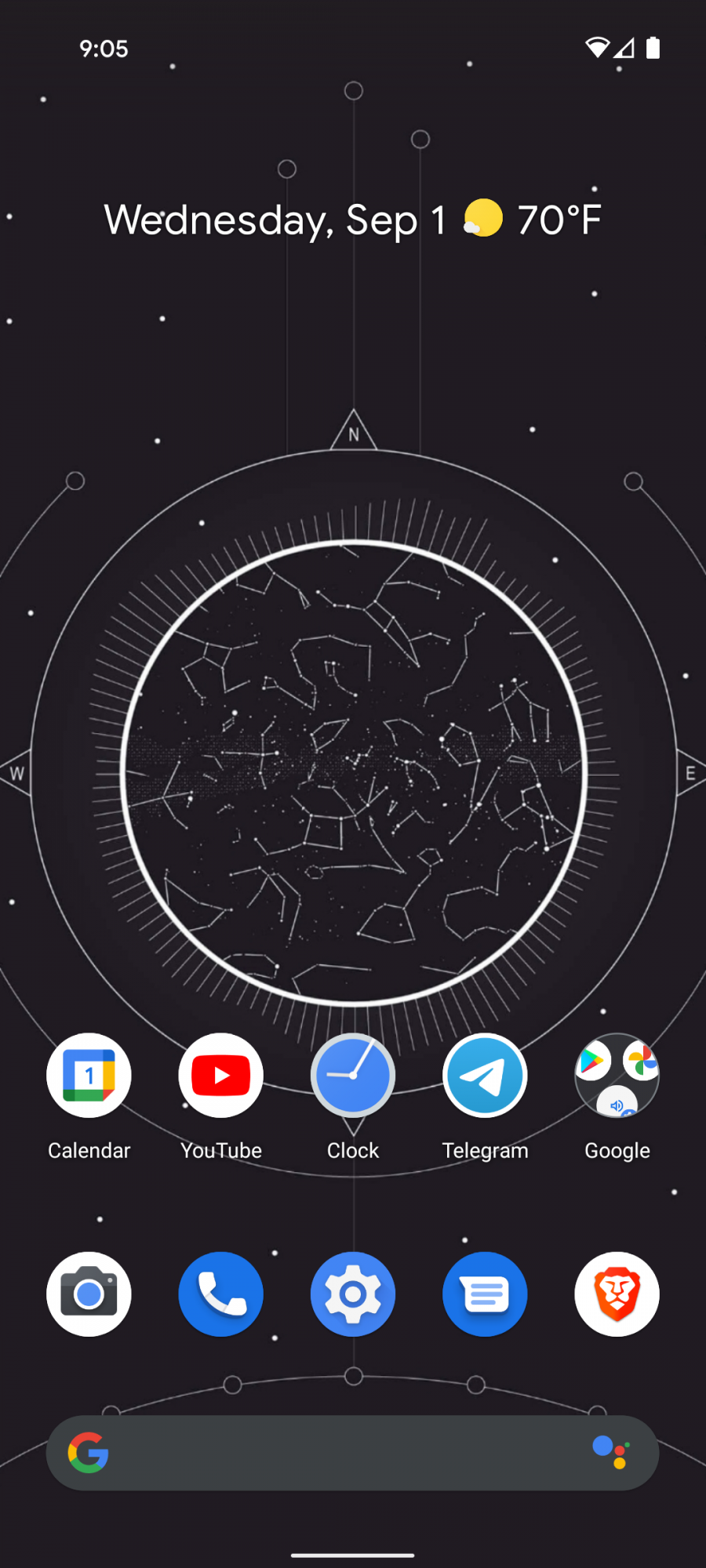Activate Google Assistant from the search bar
This screenshot has height=1568, width=706.
[611, 1453]
